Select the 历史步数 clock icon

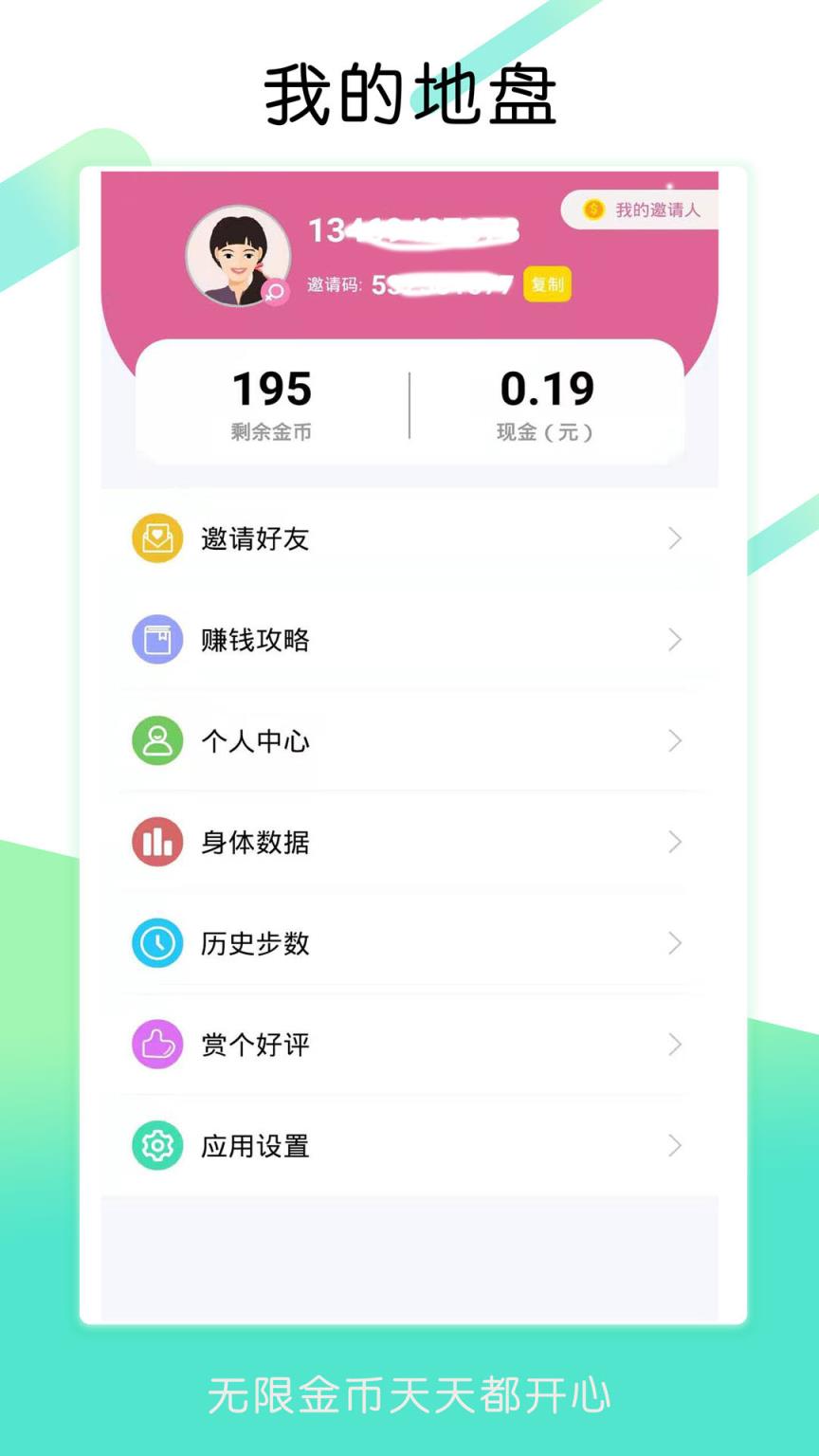[x=157, y=943]
